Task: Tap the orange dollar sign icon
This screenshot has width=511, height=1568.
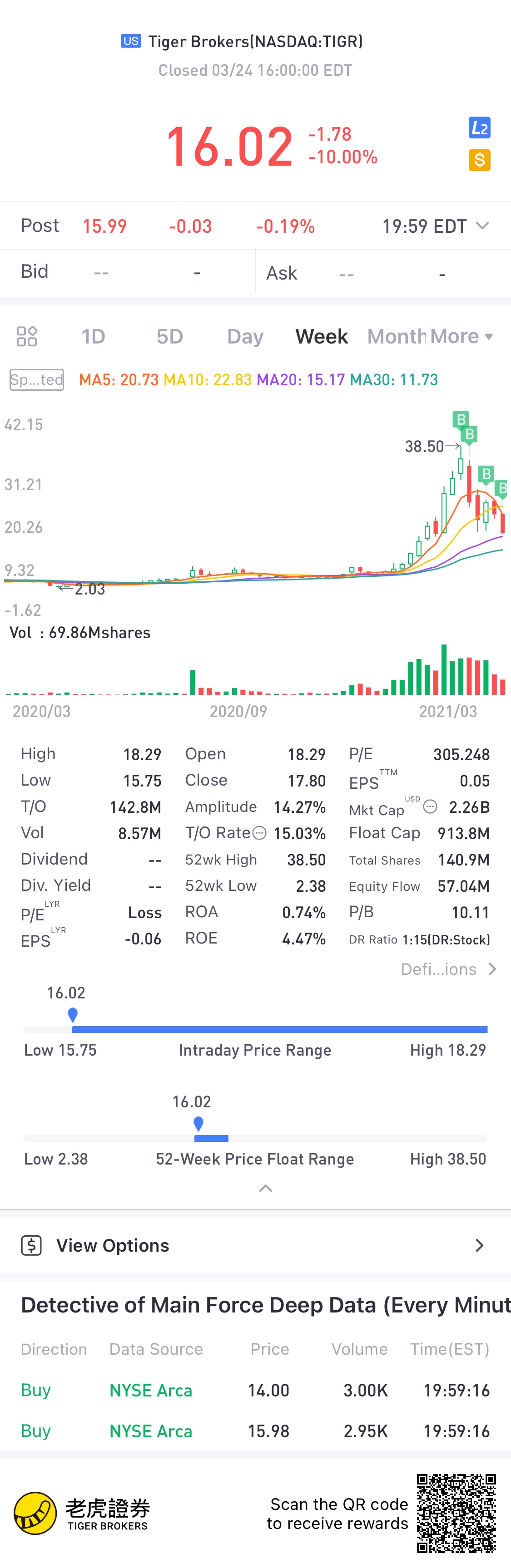Action: point(479,160)
